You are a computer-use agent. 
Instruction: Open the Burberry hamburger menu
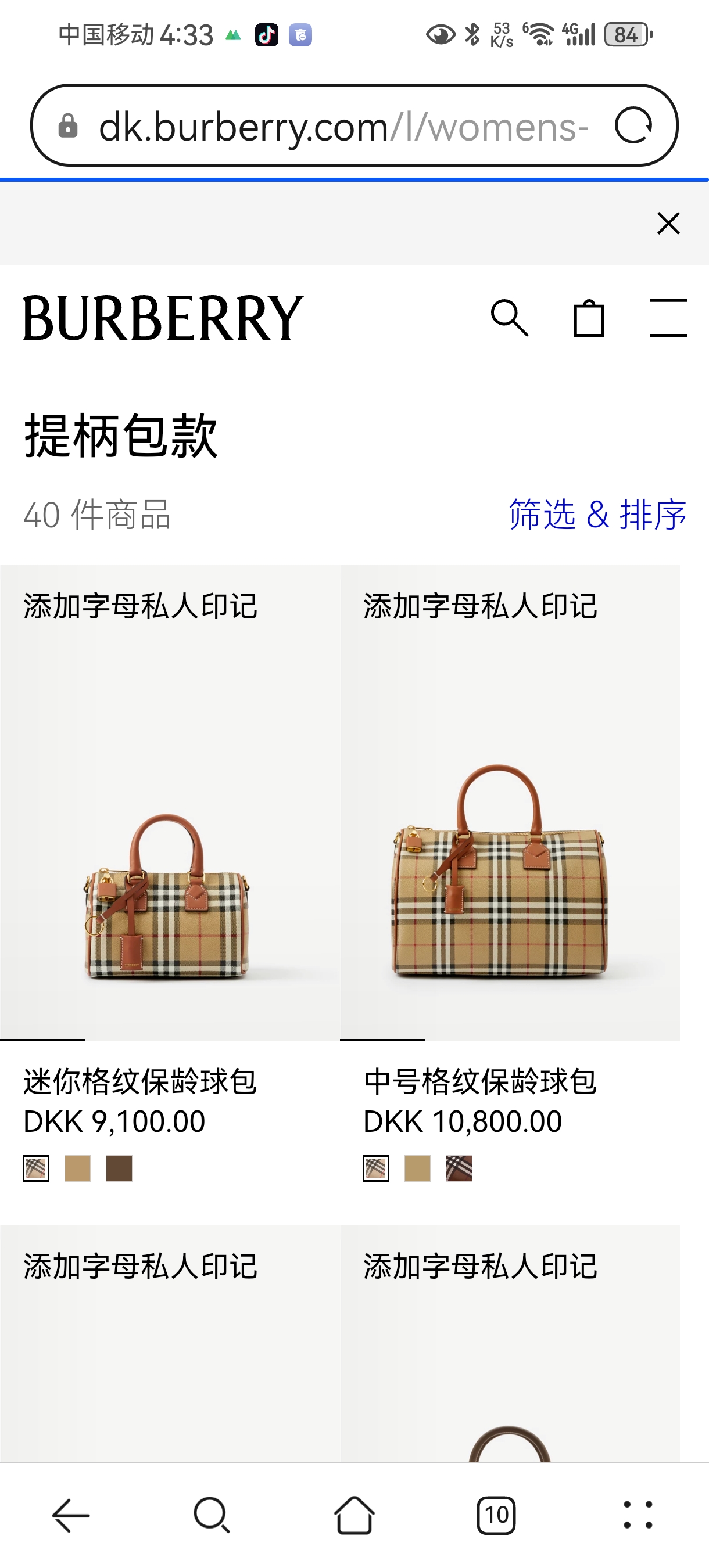[668, 318]
